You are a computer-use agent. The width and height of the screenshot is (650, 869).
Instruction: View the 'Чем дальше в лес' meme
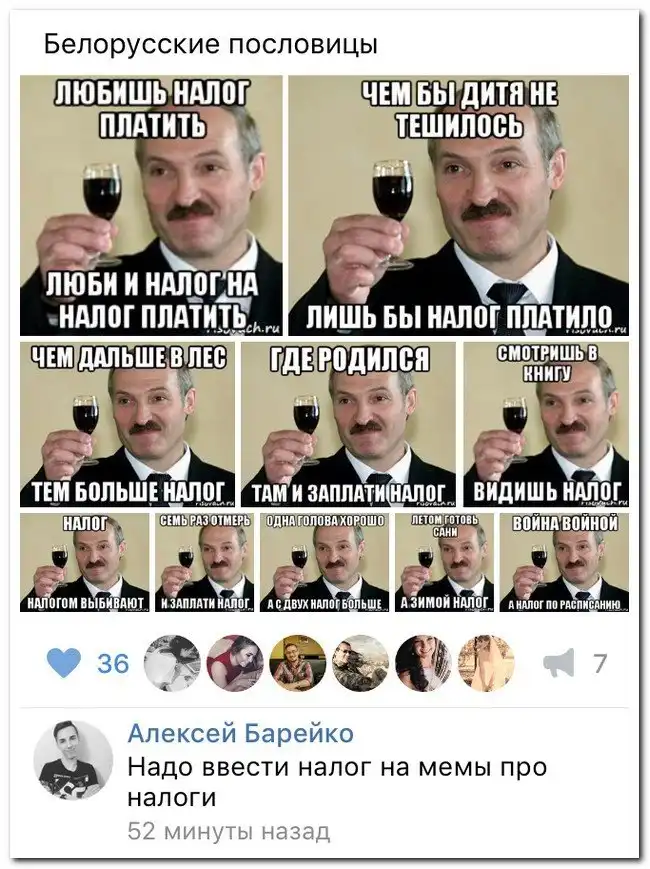pyautogui.click(x=128, y=424)
